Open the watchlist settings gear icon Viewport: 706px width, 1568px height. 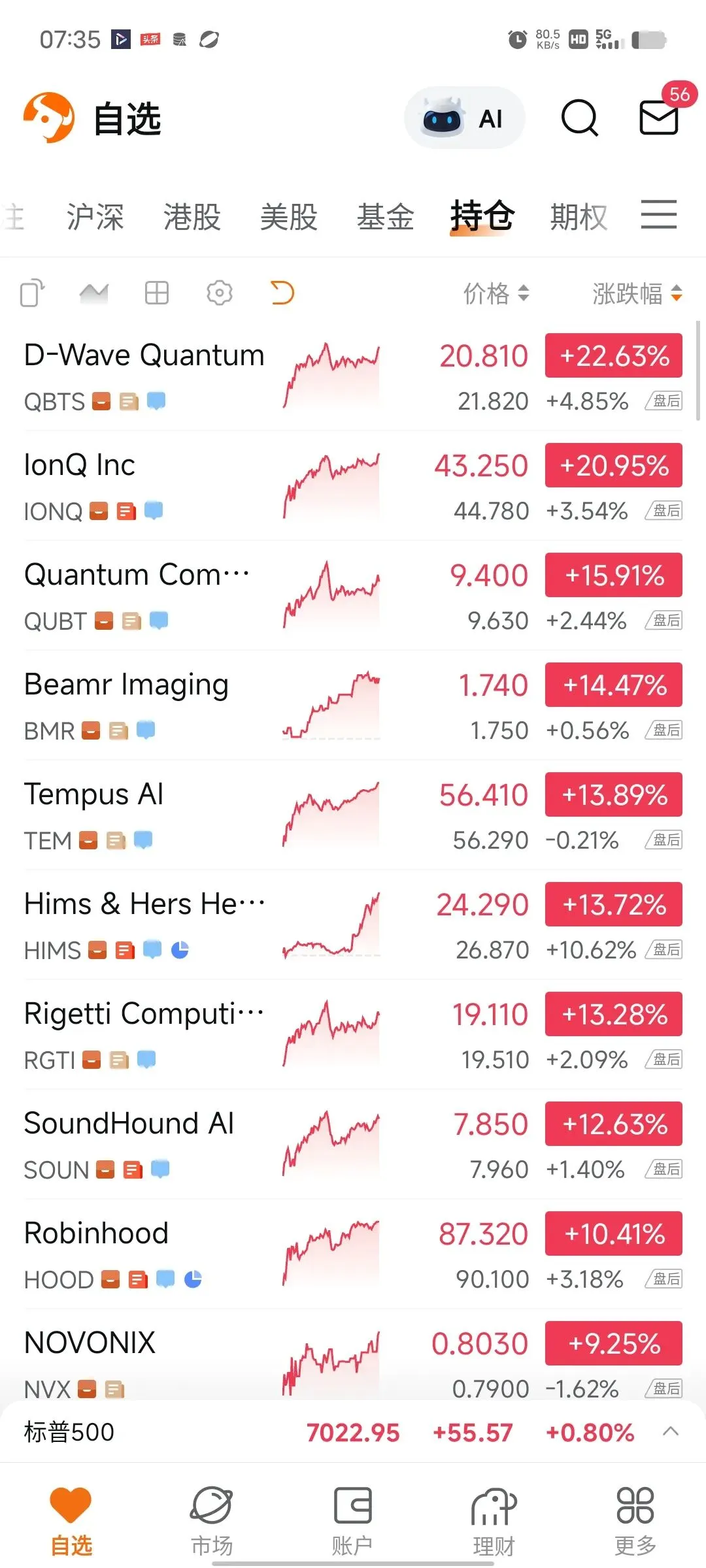click(x=219, y=293)
